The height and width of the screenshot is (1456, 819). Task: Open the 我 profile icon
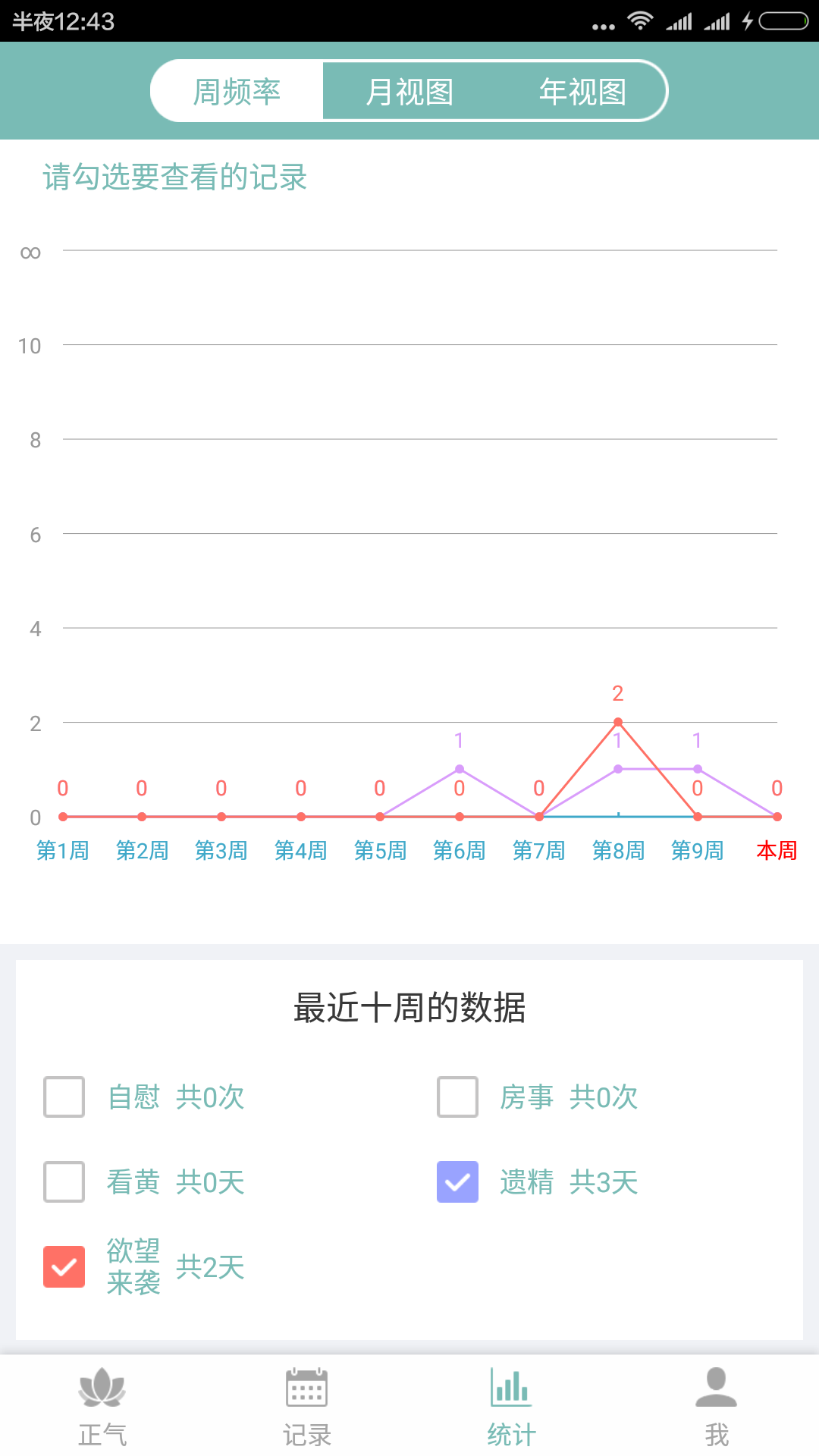click(717, 1407)
